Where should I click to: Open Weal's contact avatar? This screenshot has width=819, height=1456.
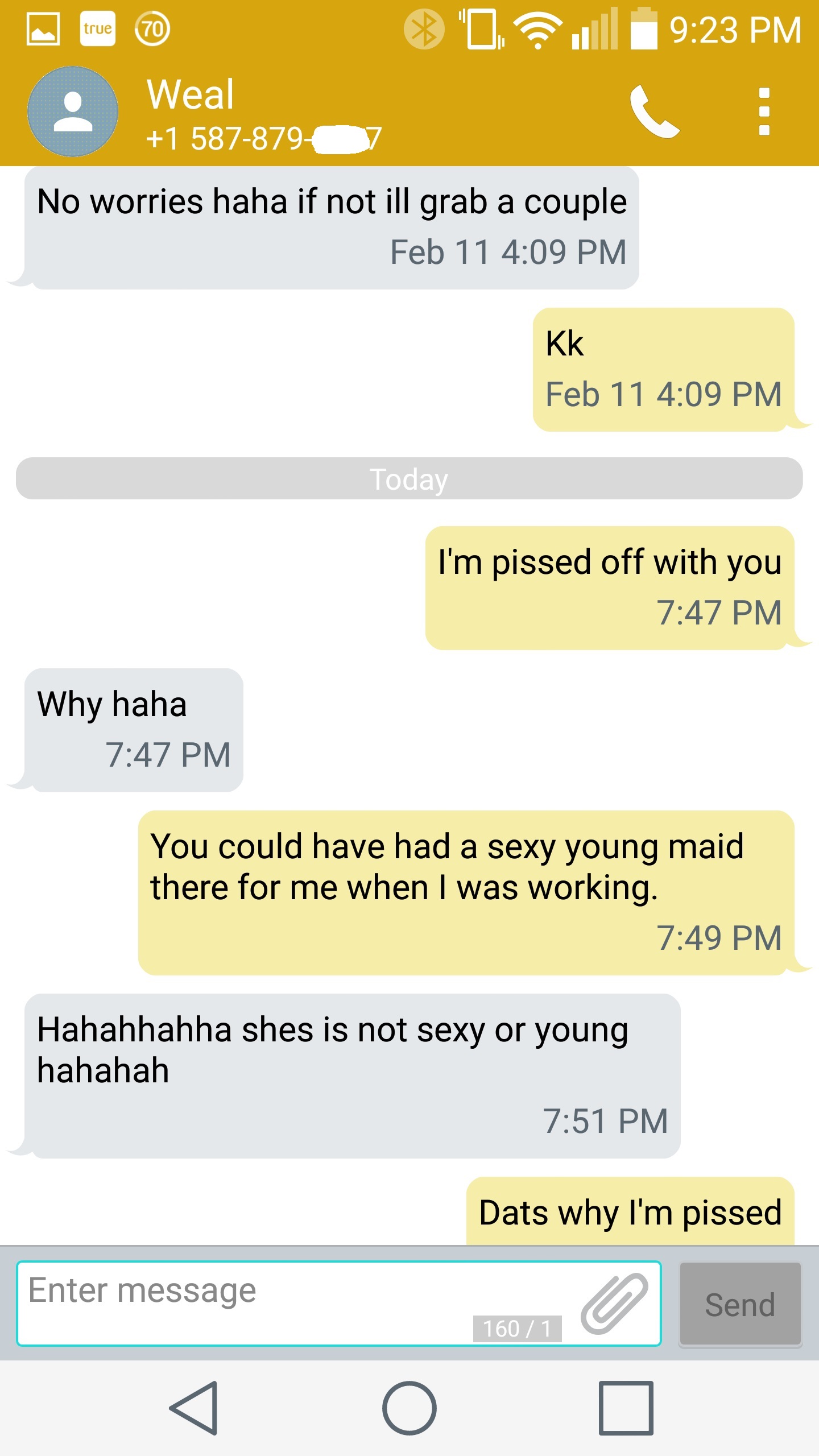click(73, 112)
